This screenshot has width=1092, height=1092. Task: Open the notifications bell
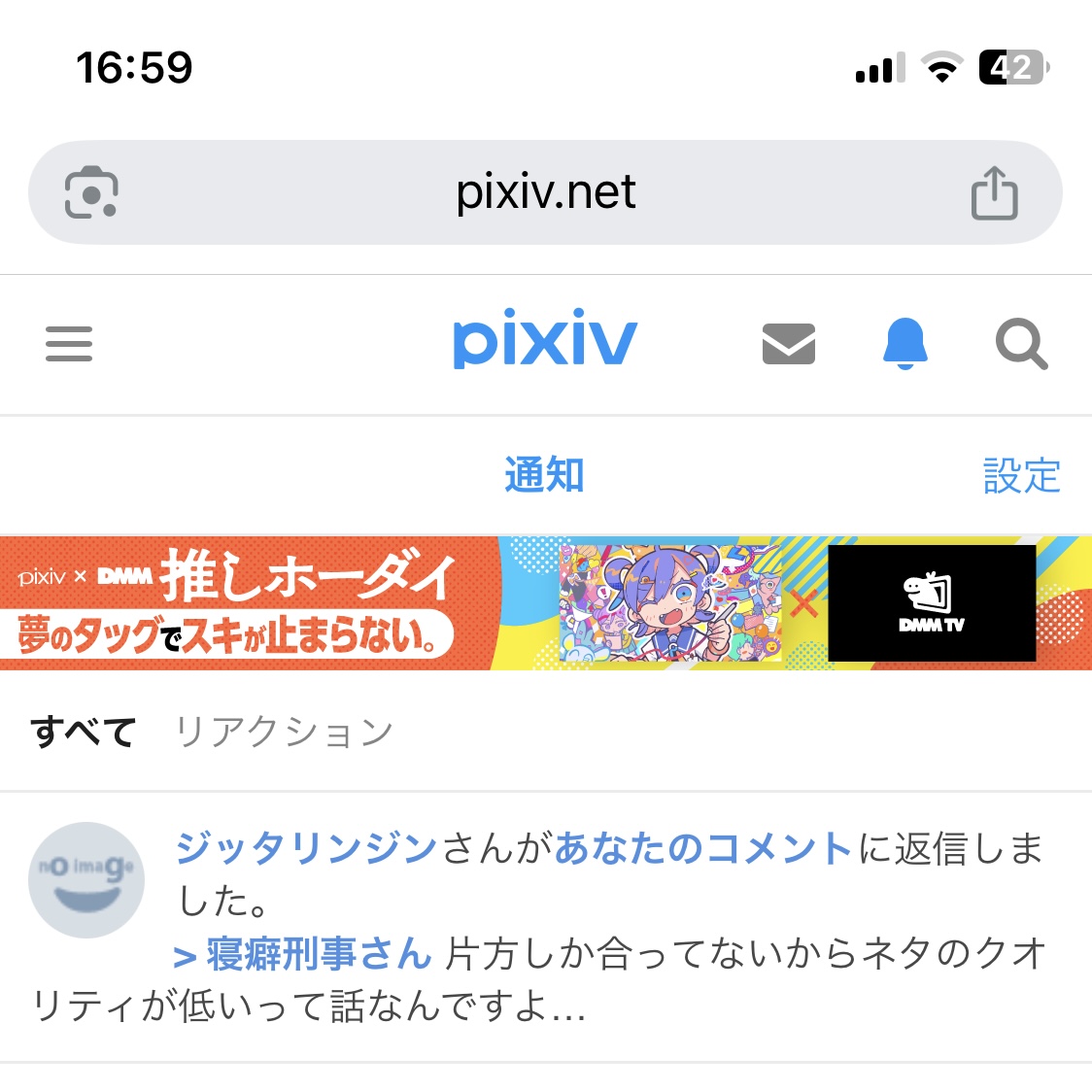(904, 344)
